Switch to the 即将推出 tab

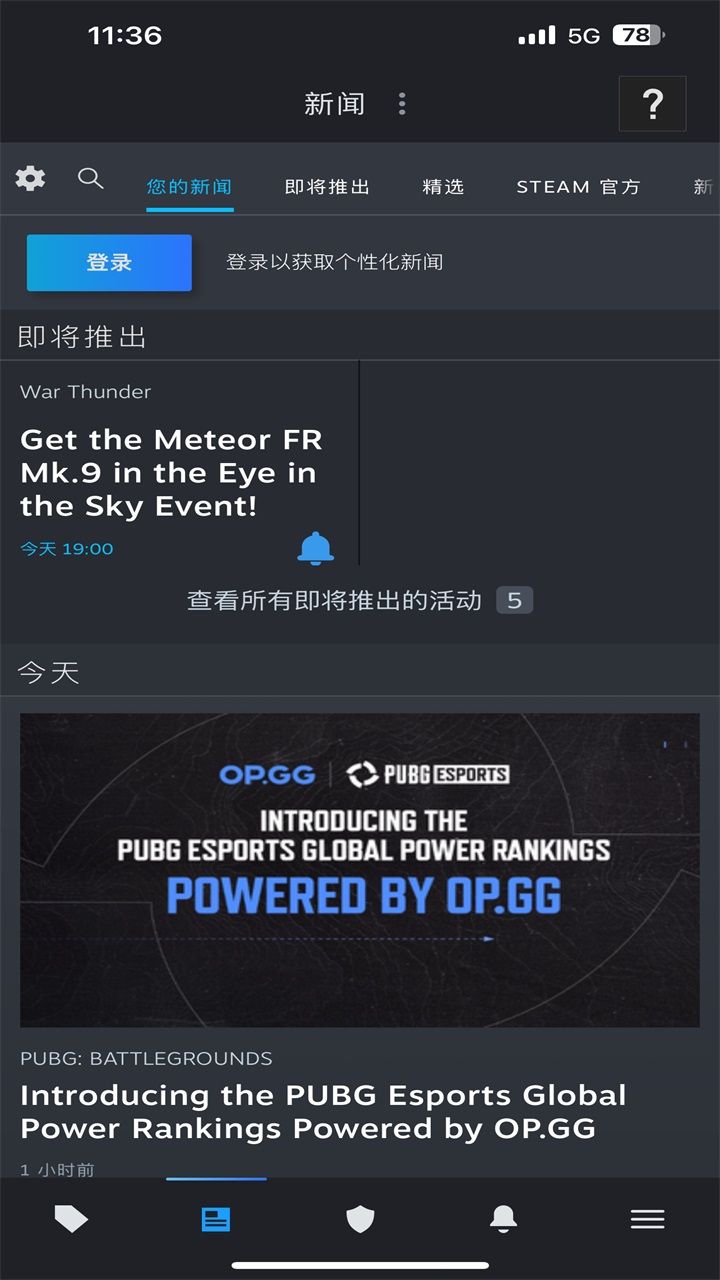[x=328, y=186]
